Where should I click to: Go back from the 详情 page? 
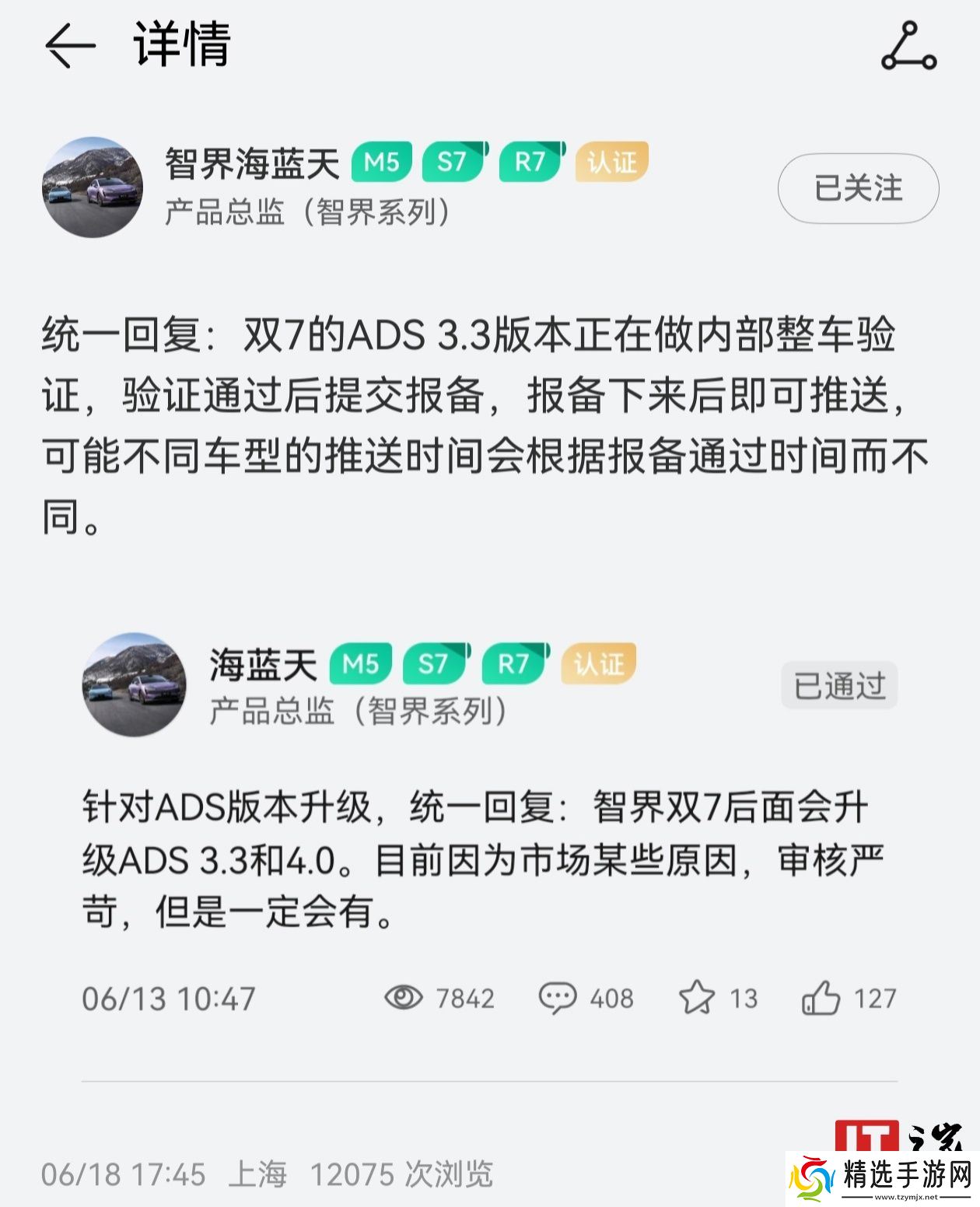(x=70, y=46)
